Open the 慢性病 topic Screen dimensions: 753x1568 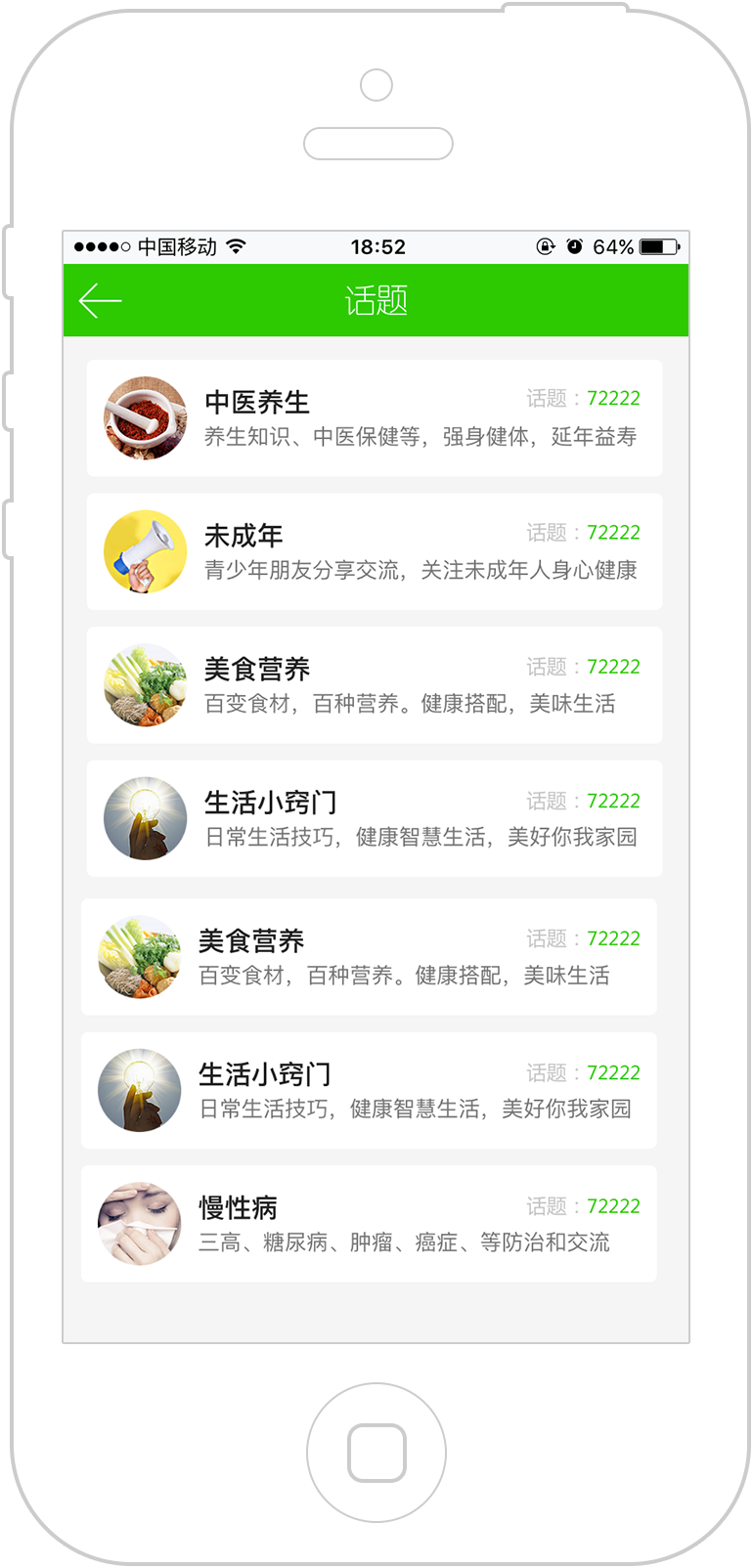tap(369, 1224)
